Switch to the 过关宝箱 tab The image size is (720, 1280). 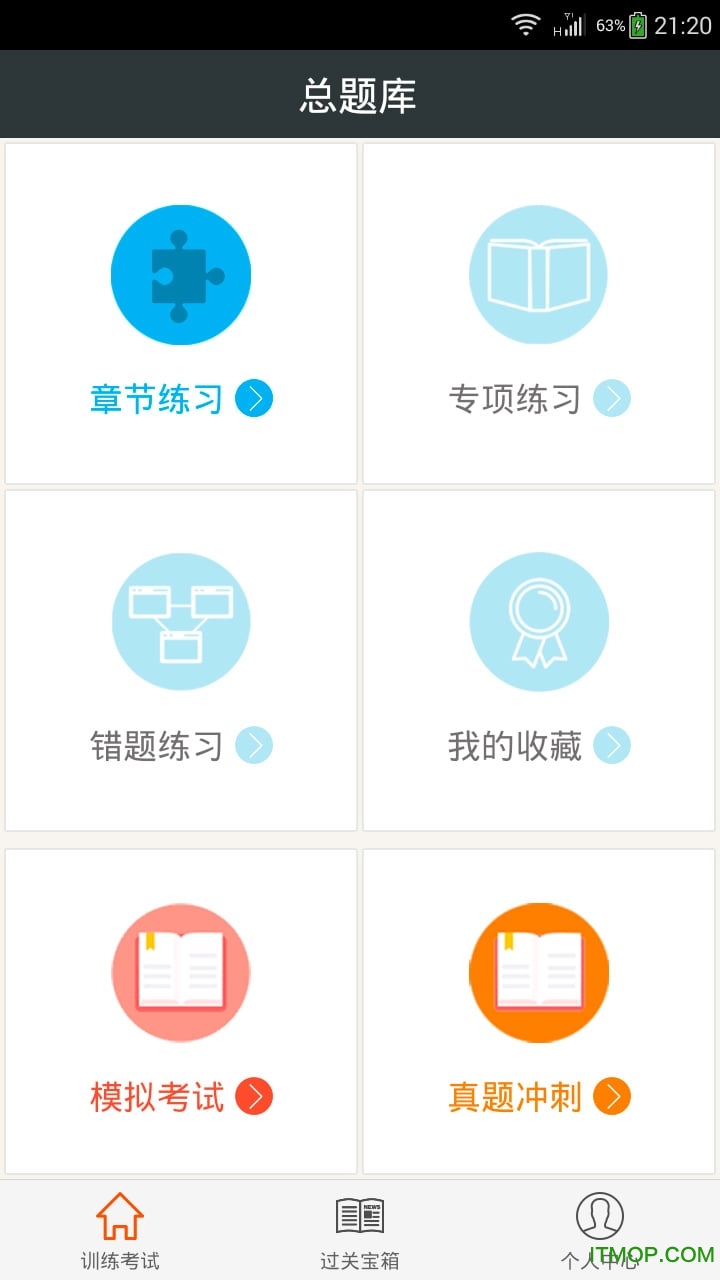(359, 1230)
